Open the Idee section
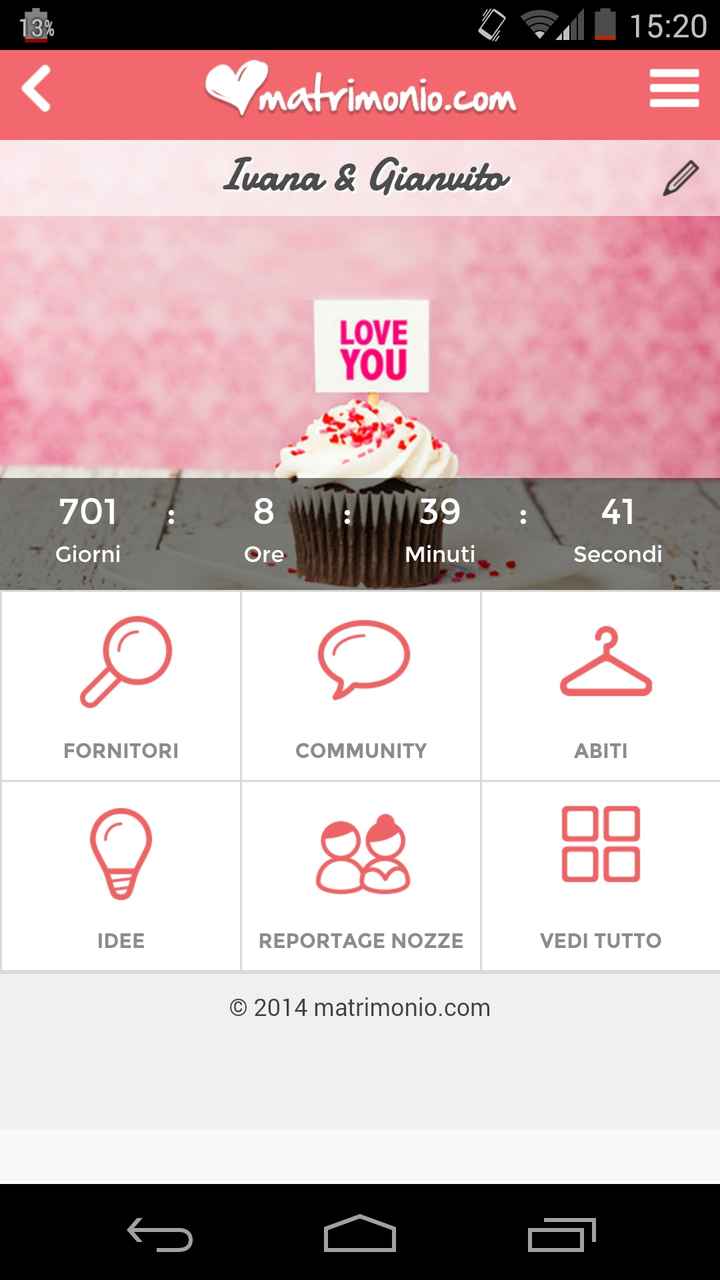 tap(121, 876)
